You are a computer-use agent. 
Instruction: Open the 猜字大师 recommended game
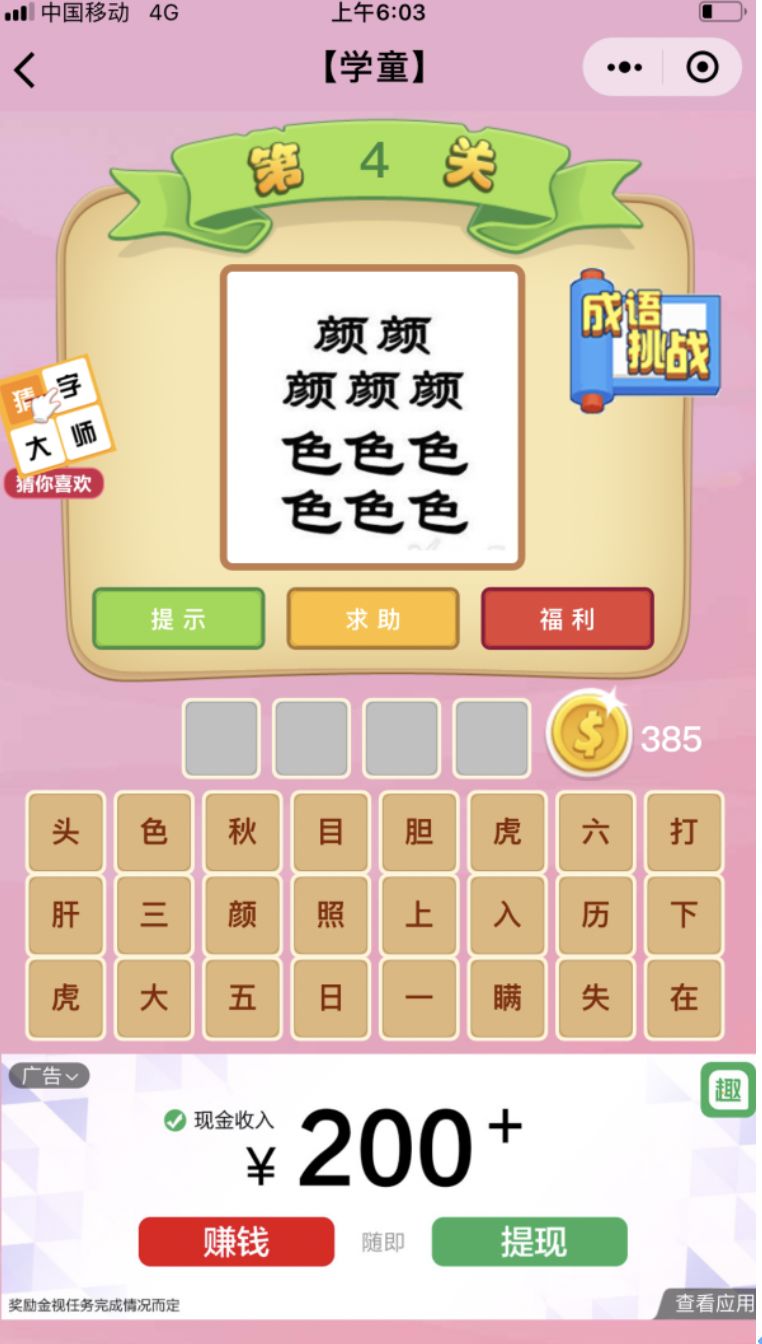click(x=55, y=418)
